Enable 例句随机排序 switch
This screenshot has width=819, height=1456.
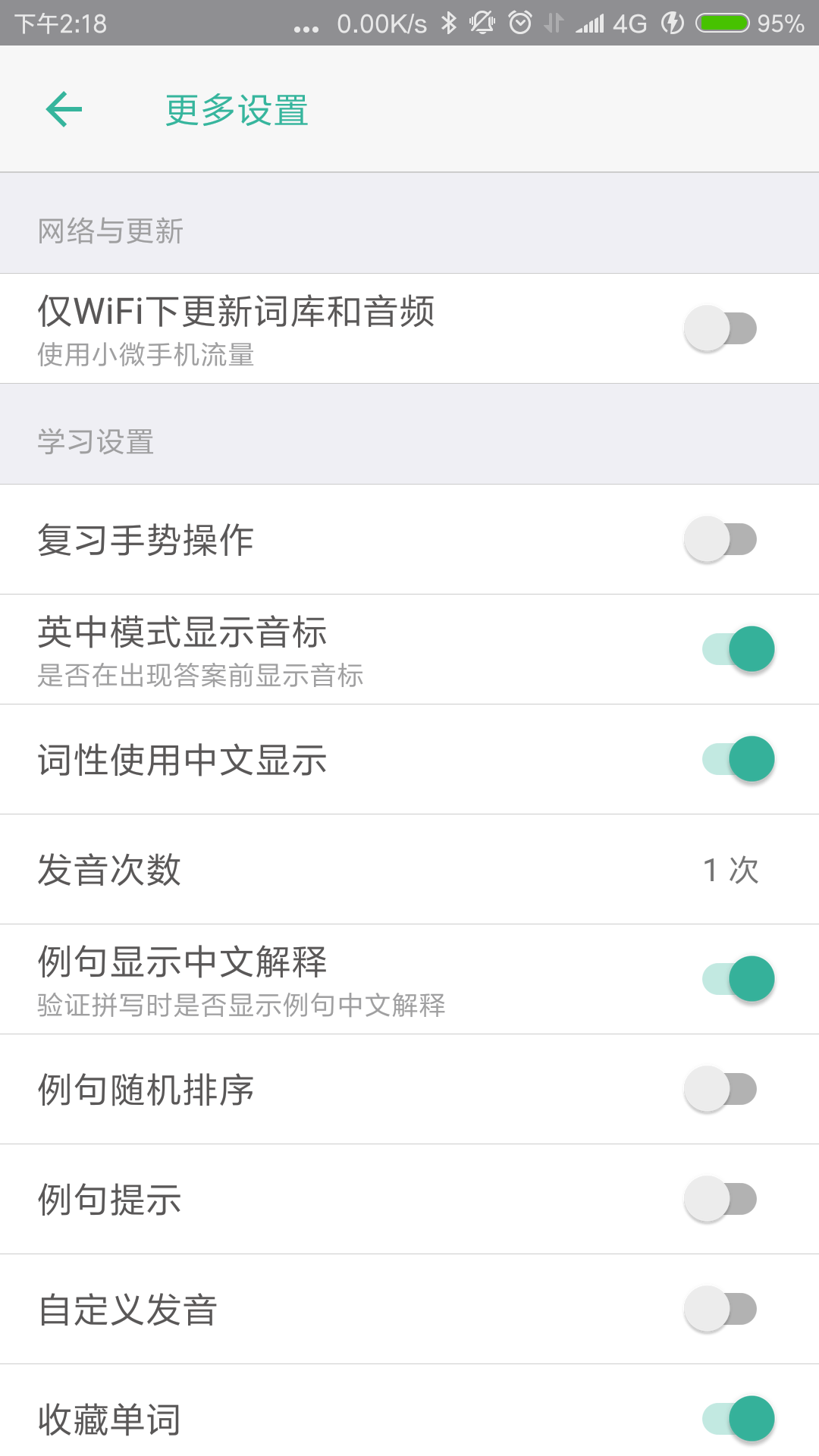point(720,1089)
